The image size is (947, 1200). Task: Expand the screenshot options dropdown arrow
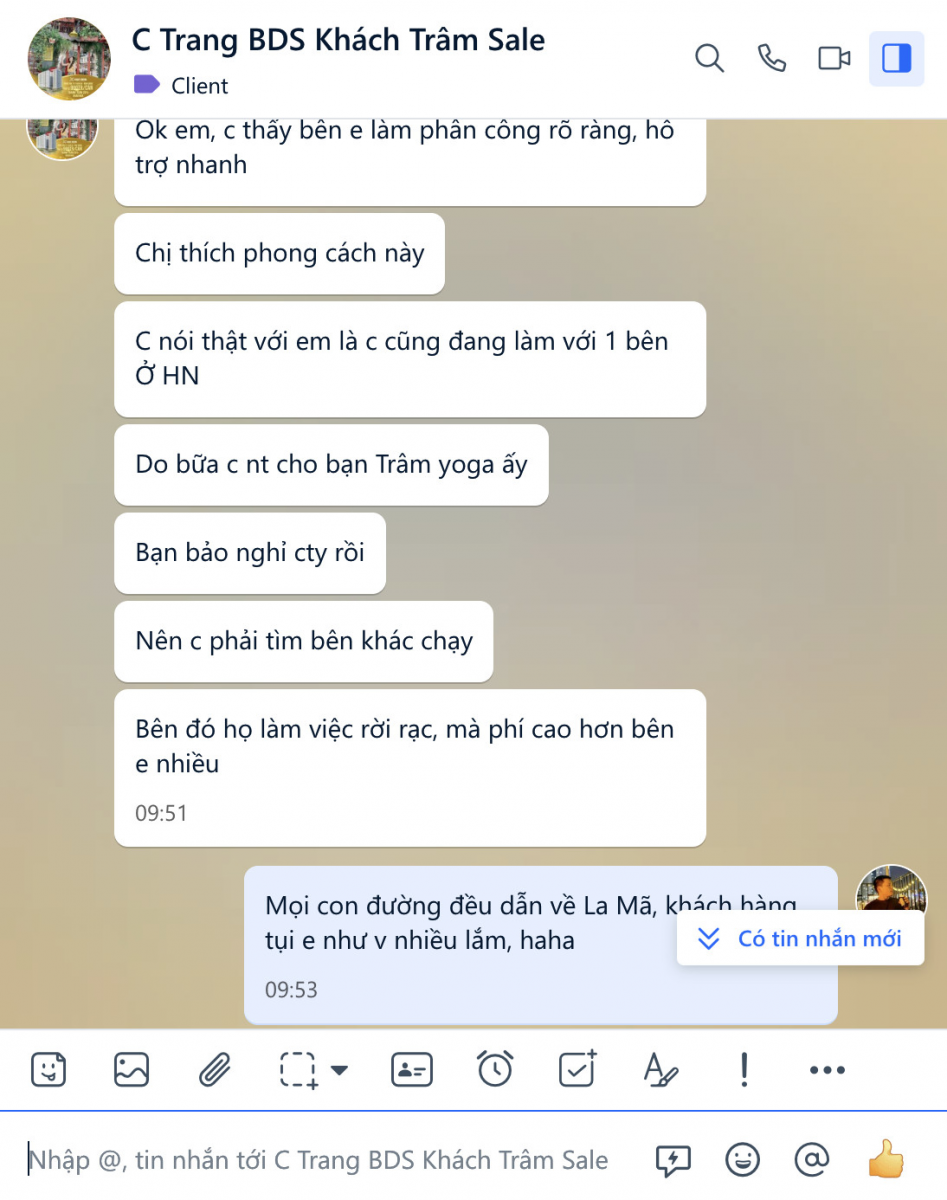pos(340,1070)
